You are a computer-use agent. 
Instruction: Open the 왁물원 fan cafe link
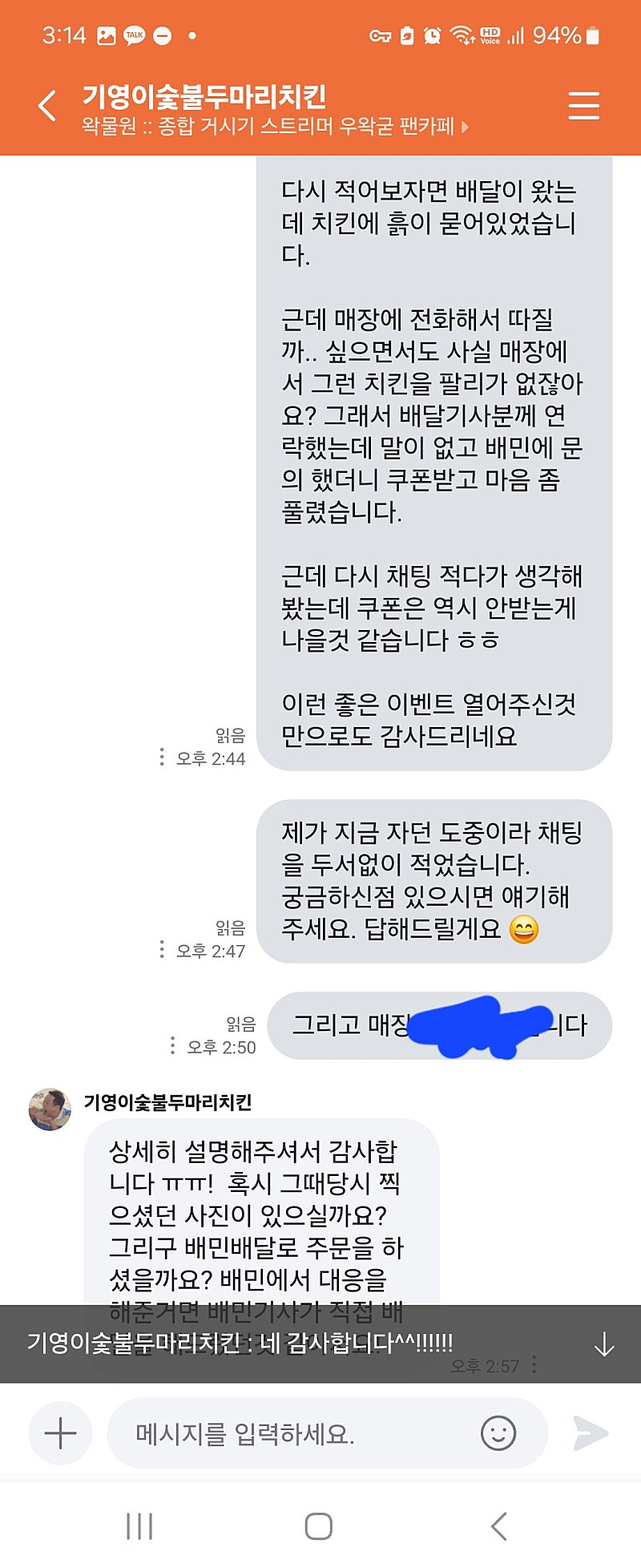[274, 127]
